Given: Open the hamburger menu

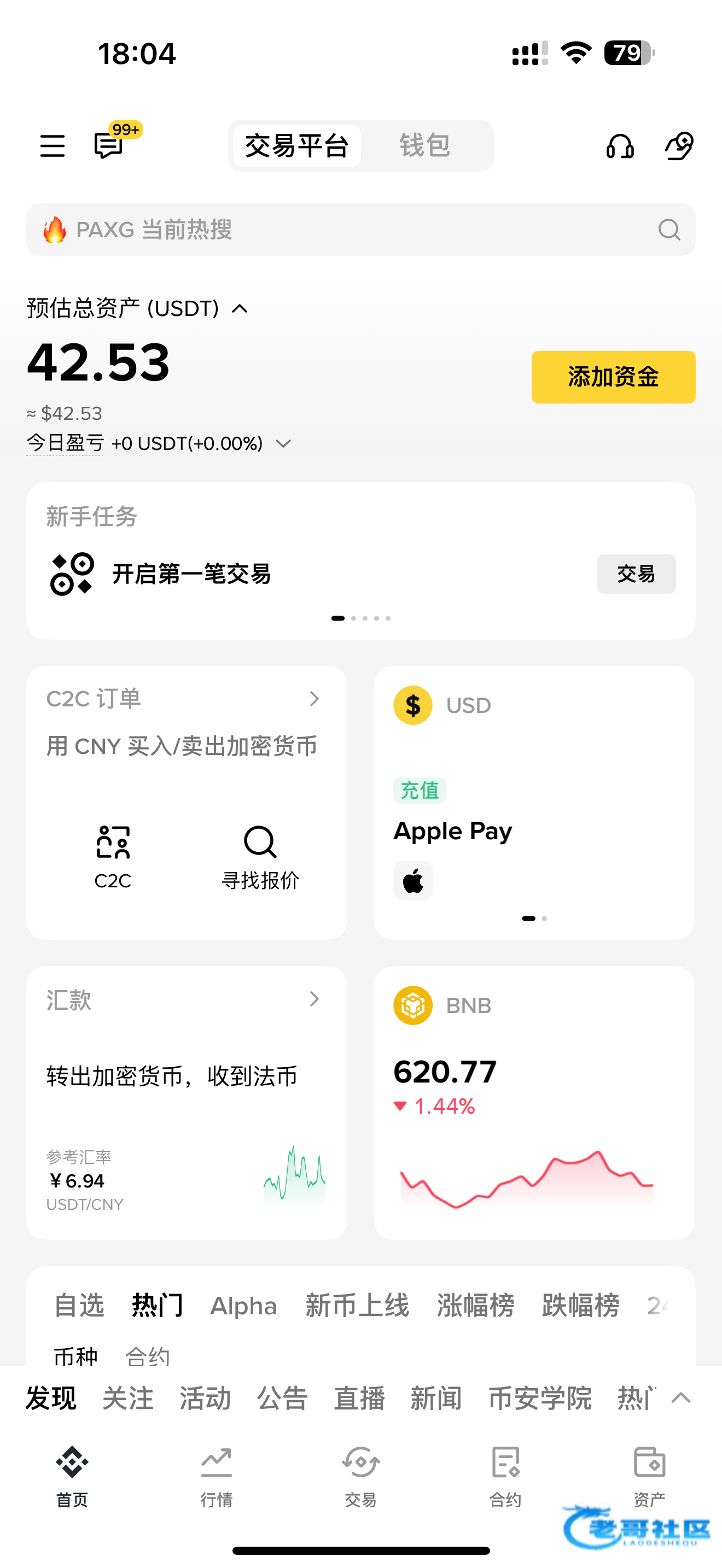Looking at the screenshot, I should 53,146.
